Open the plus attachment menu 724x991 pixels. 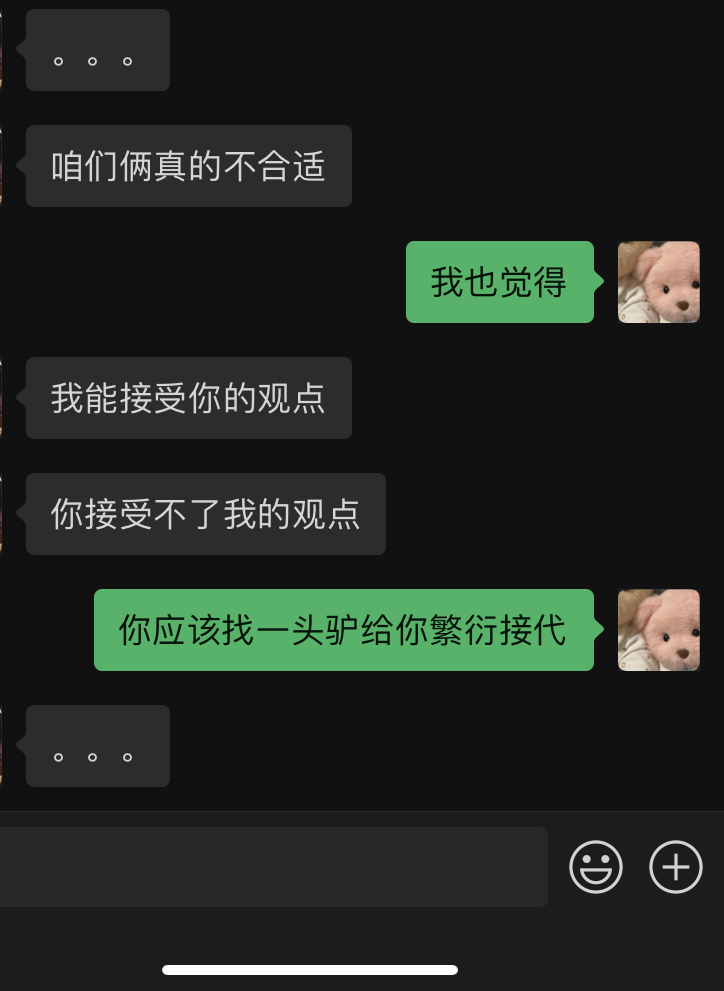pyautogui.click(x=676, y=866)
